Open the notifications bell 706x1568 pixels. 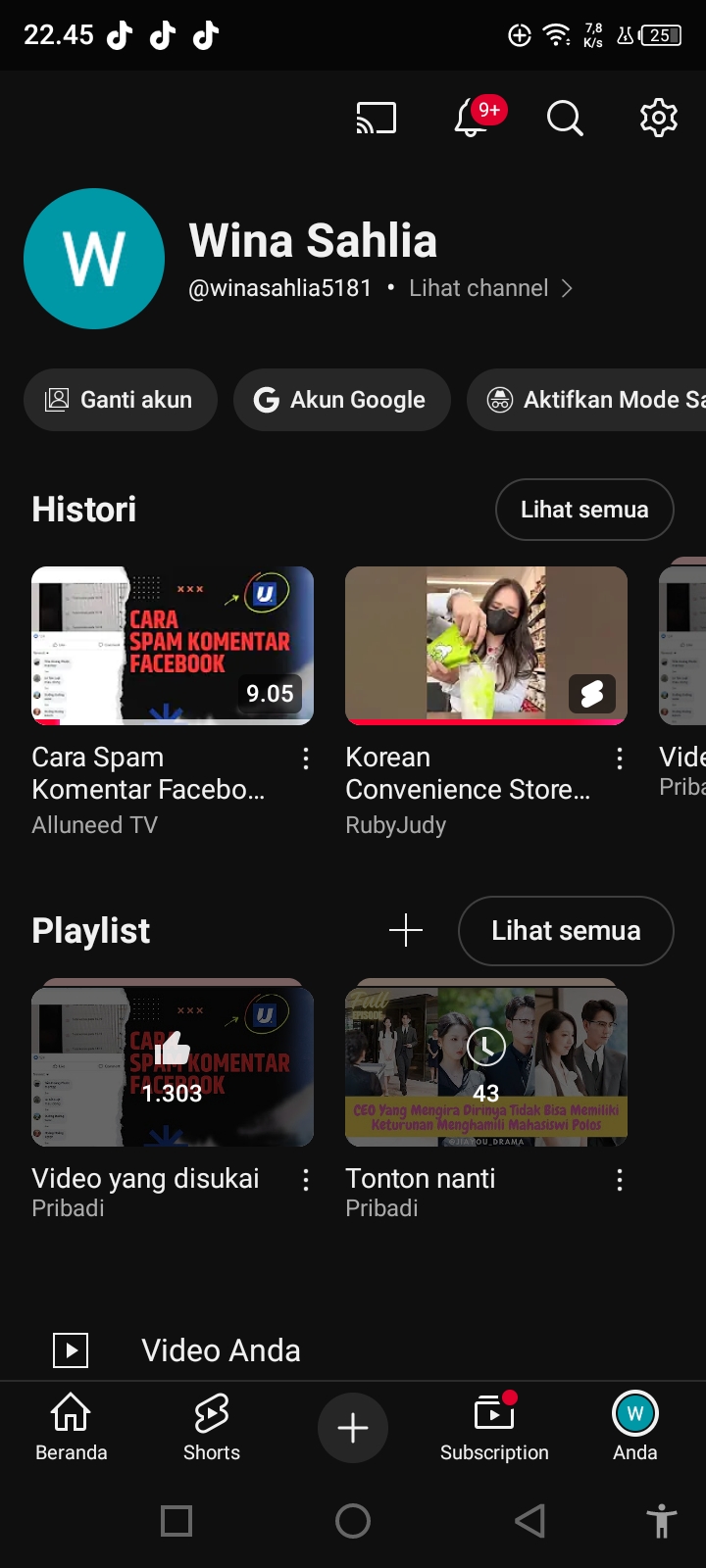tap(472, 119)
